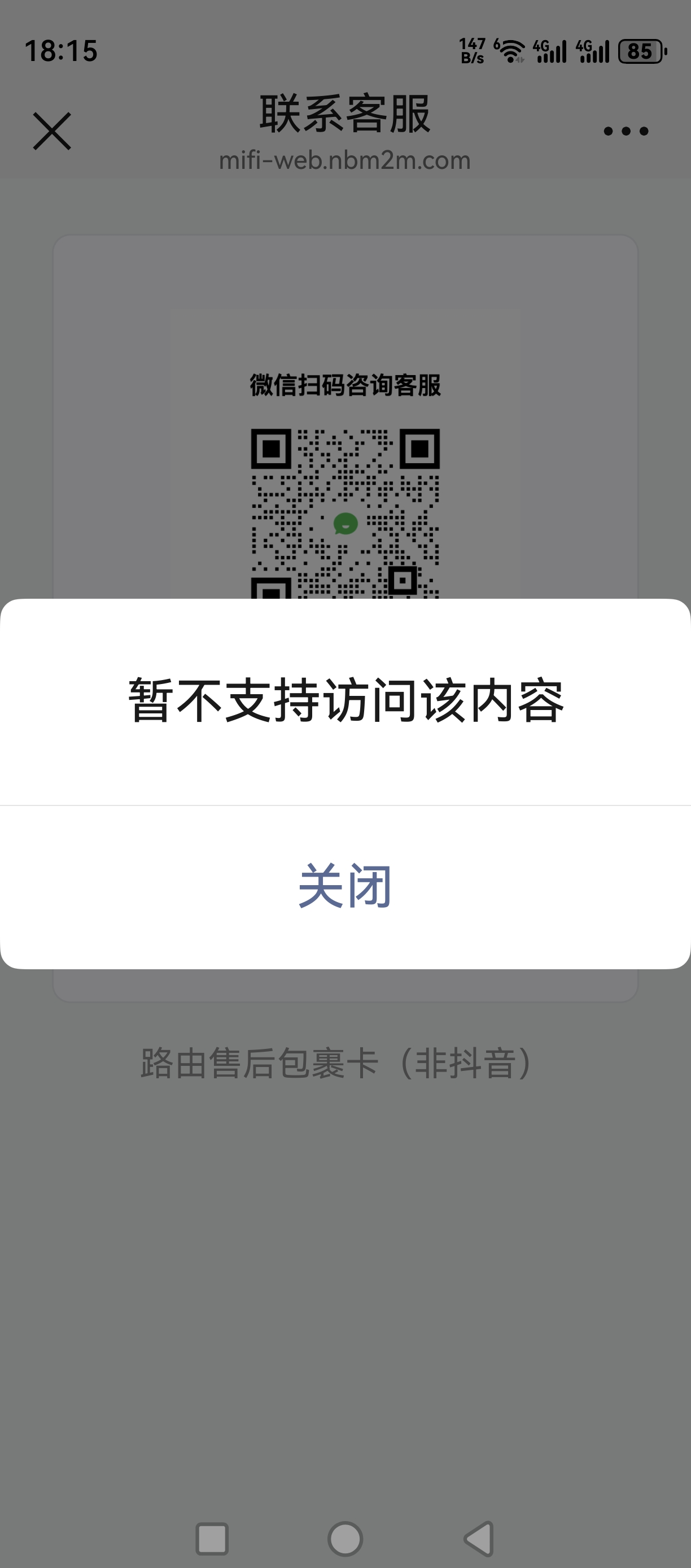Tap the QR code image to enlarge it
This screenshot has width=691, height=1568.
coord(345,511)
